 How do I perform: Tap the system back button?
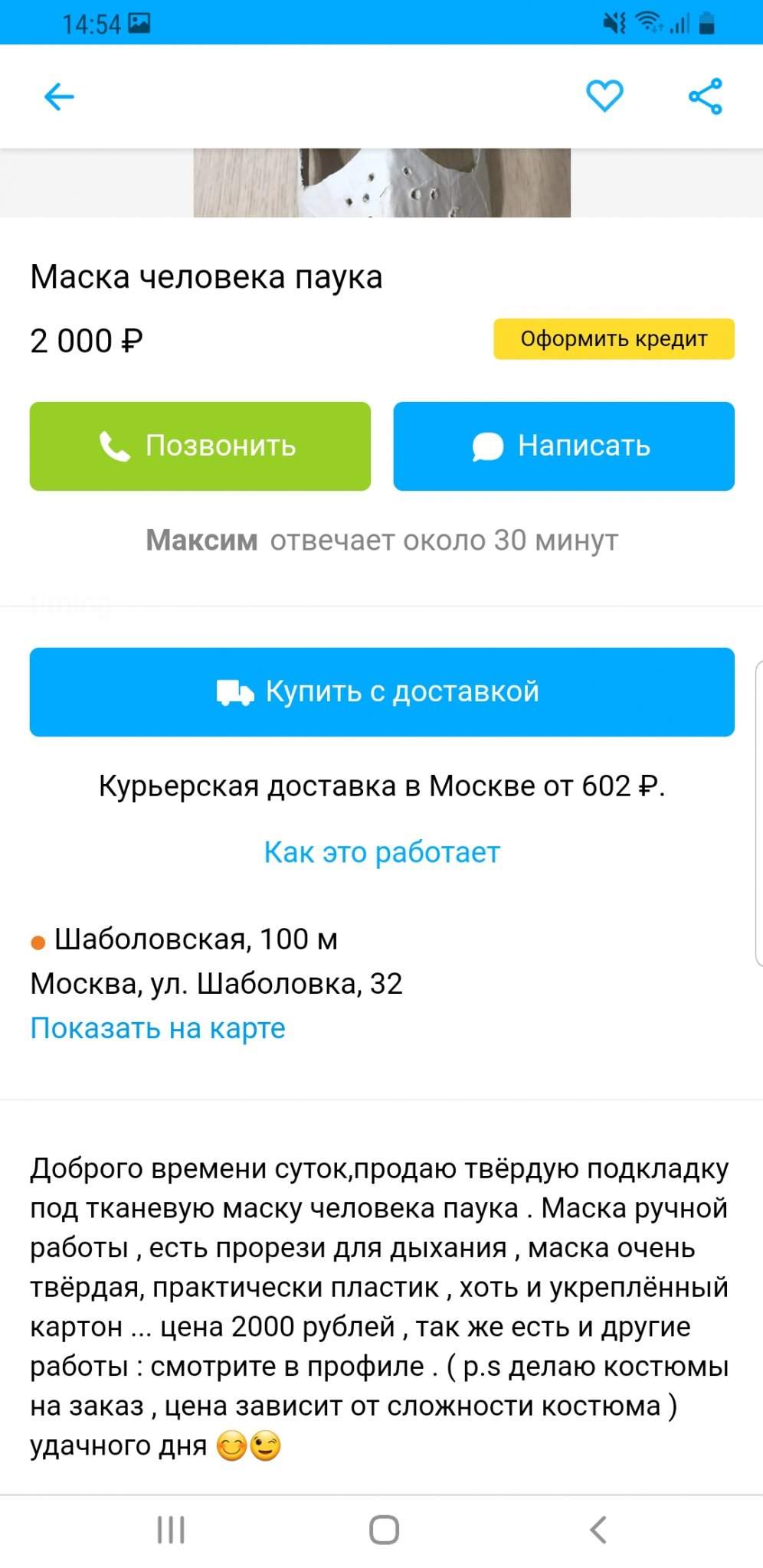tap(598, 1530)
